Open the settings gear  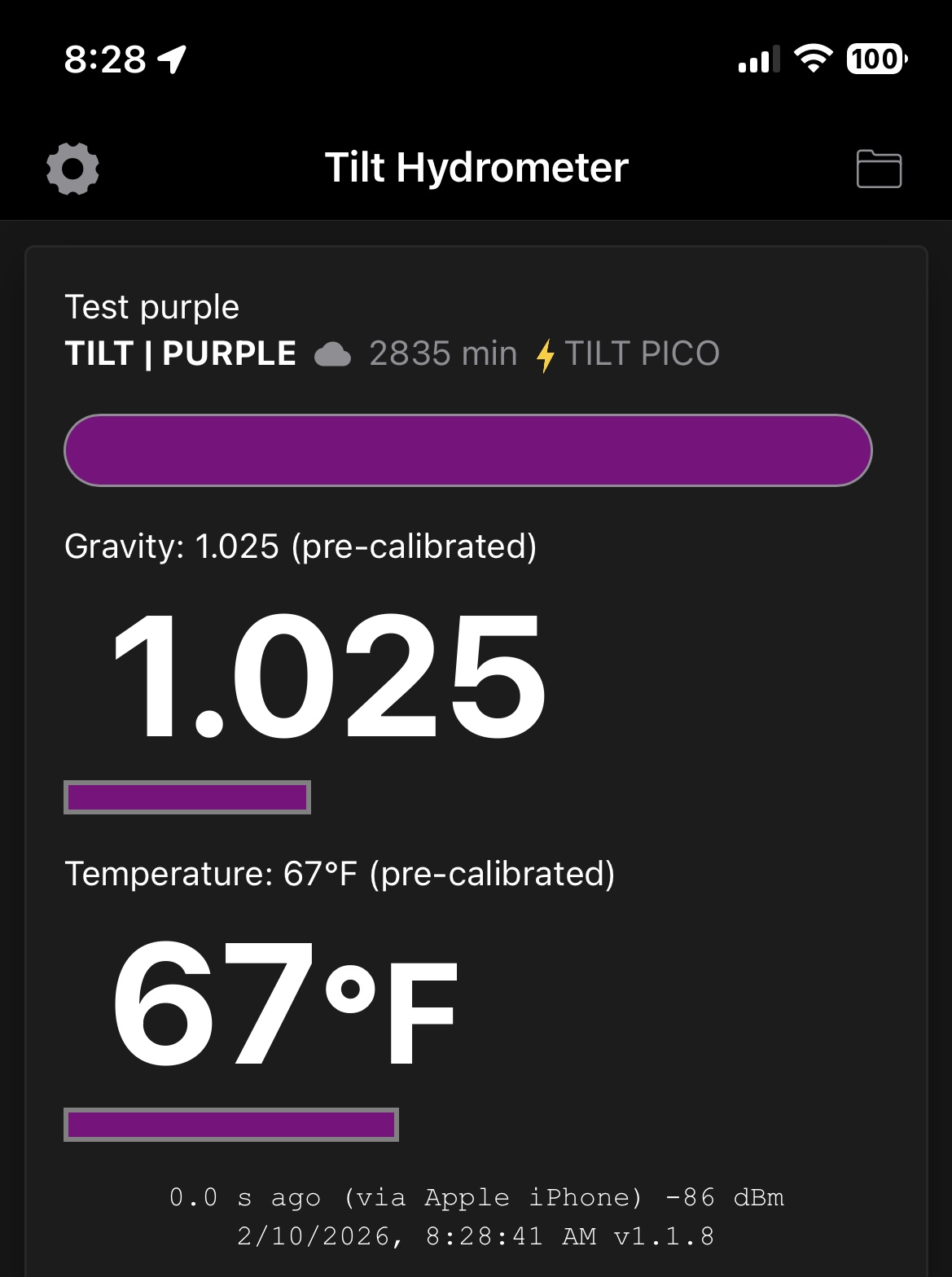(72, 169)
